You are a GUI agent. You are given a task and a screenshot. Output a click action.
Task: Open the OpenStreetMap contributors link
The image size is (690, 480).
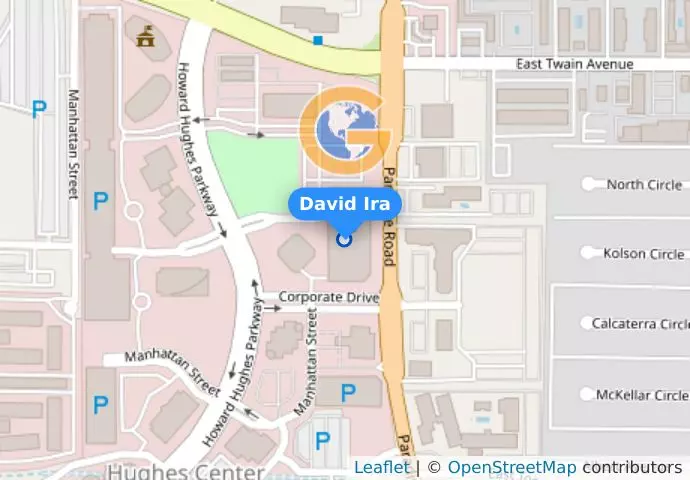(511, 467)
